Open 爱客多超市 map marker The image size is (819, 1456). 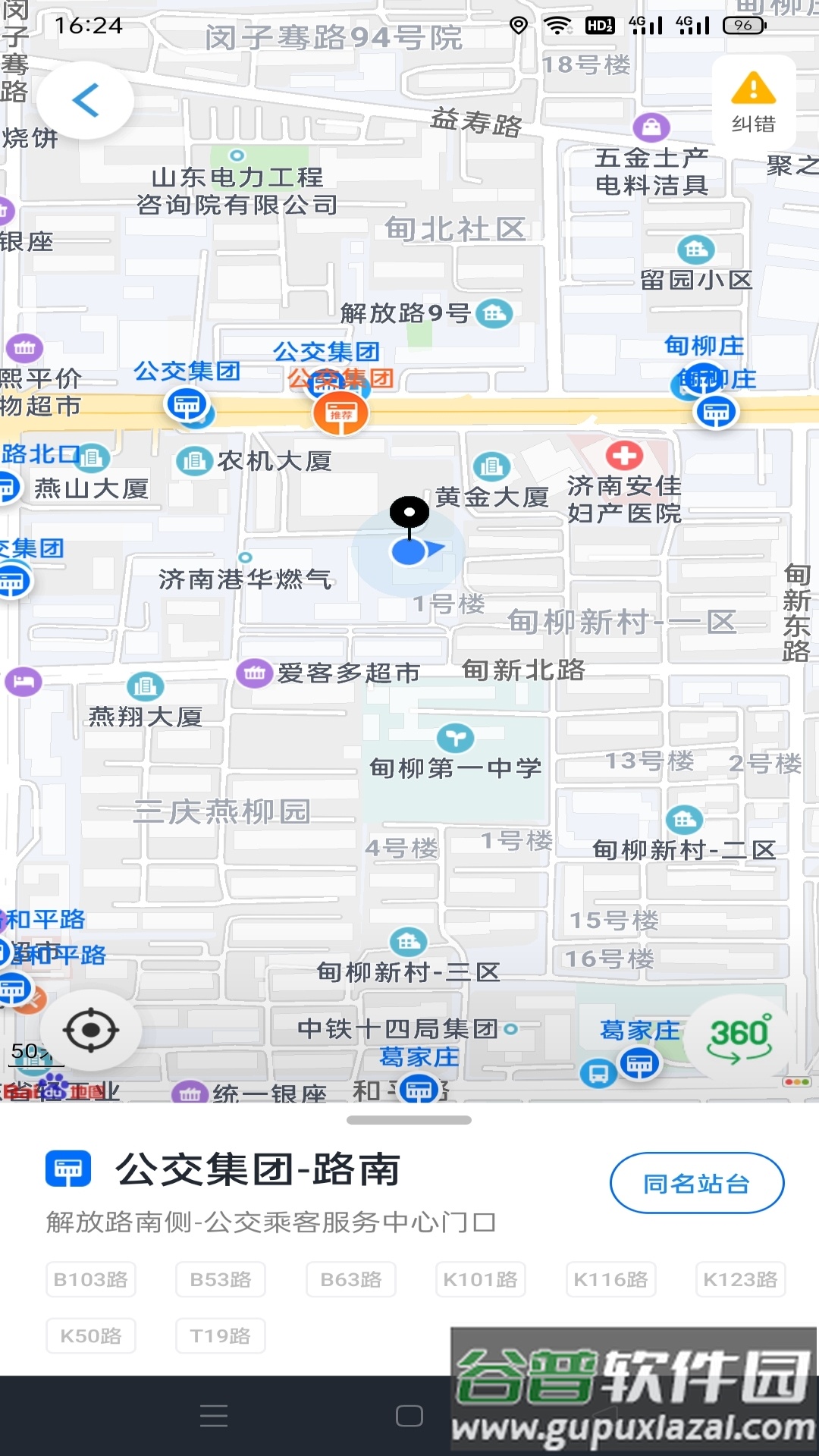coord(255,673)
